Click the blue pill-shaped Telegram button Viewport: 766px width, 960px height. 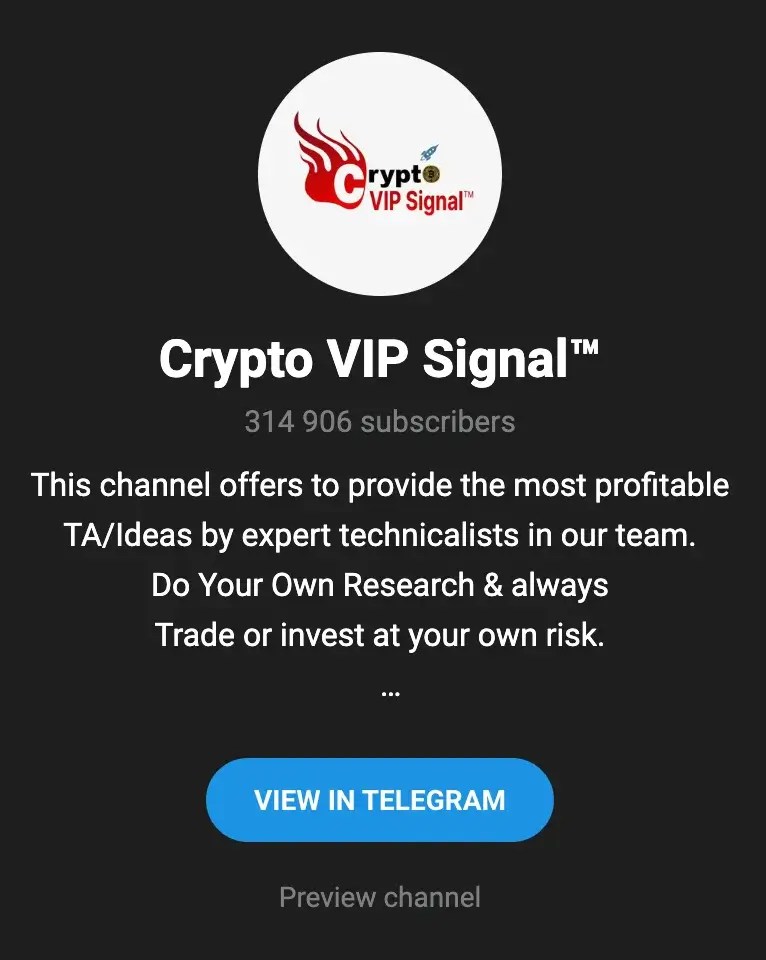click(381, 799)
